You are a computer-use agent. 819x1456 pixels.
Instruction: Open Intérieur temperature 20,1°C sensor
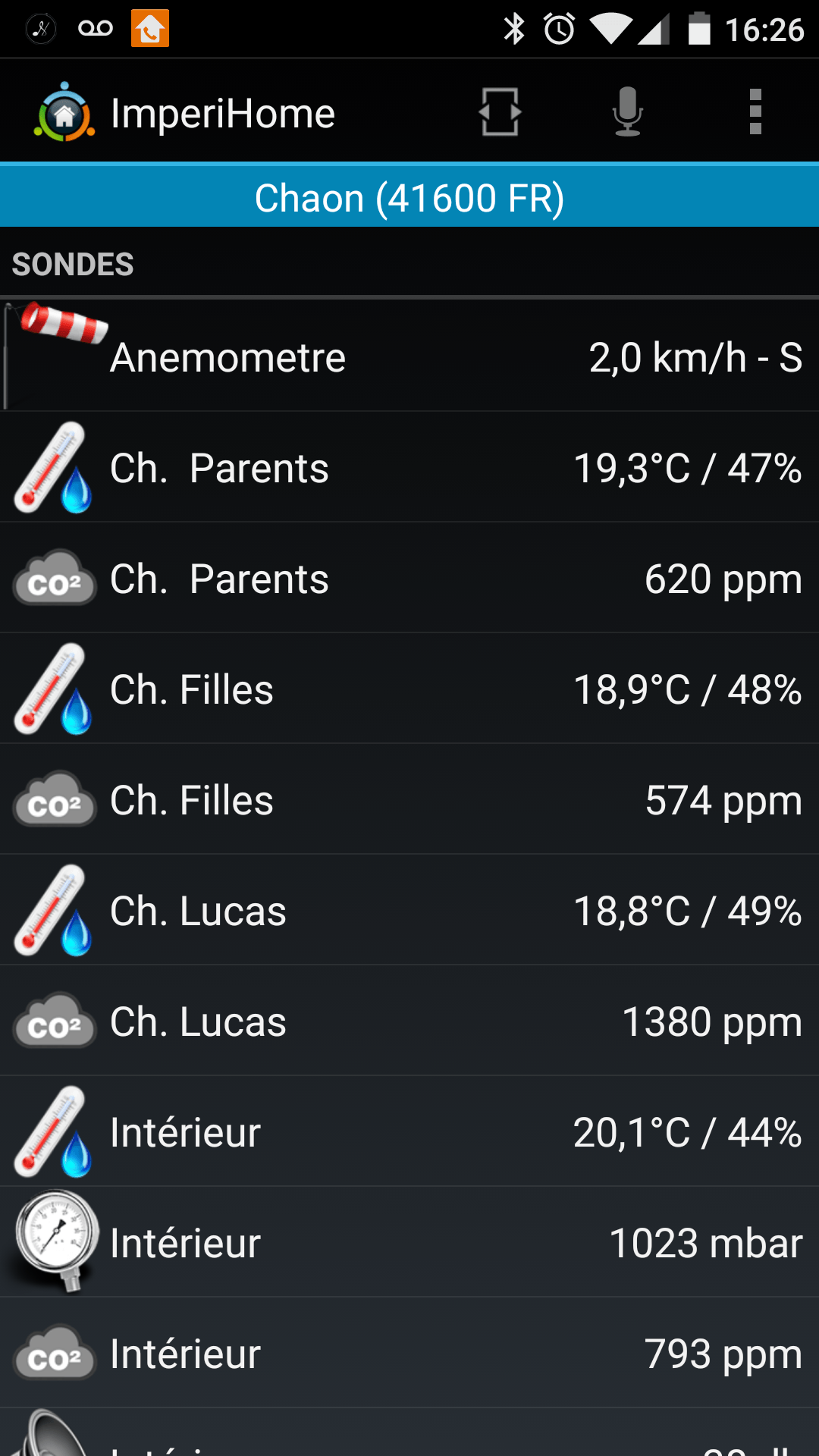[x=409, y=1131]
